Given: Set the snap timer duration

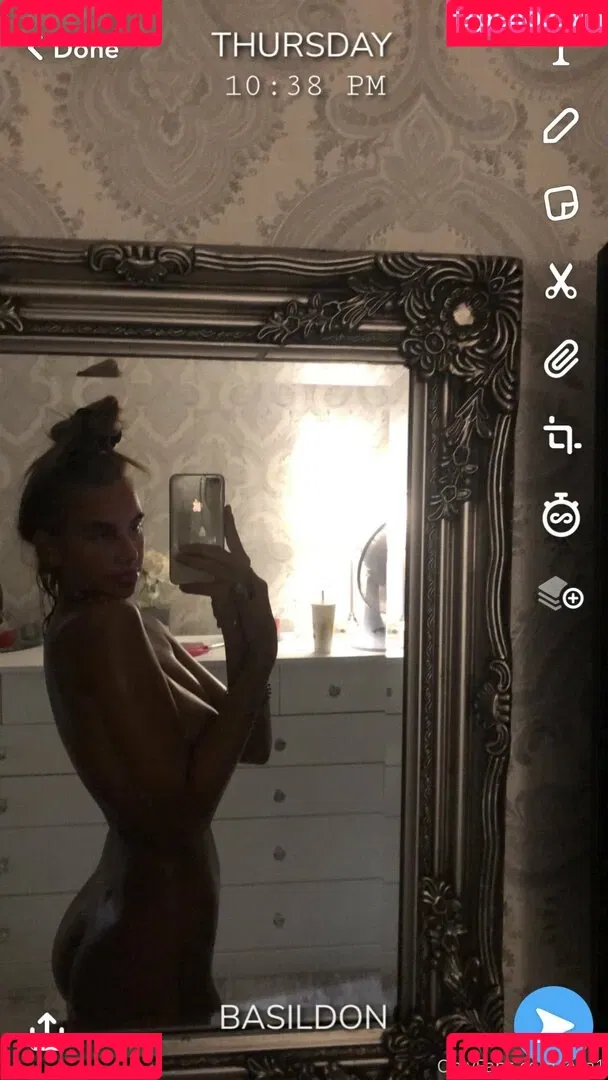Looking at the screenshot, I should (561, 515).
